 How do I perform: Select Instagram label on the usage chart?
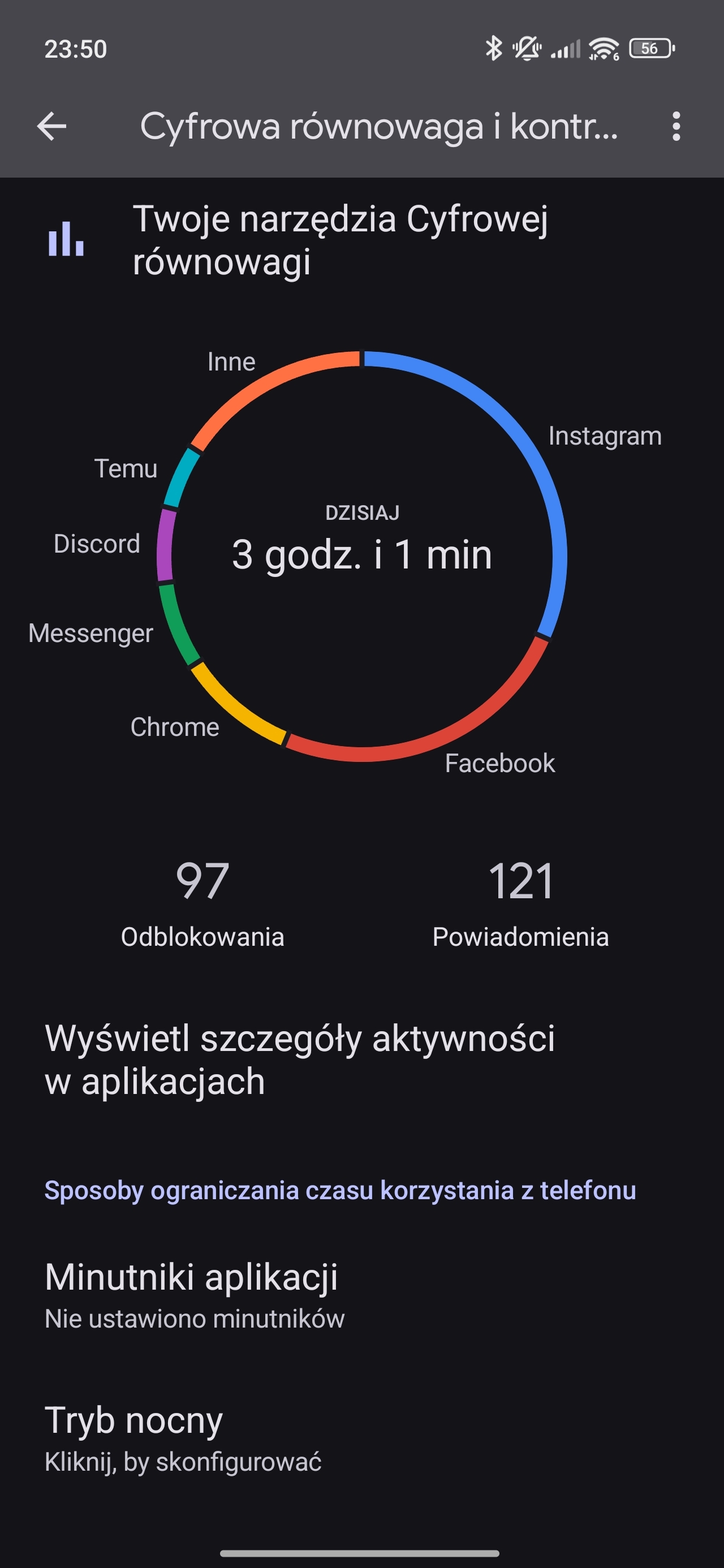pos(605,436)
